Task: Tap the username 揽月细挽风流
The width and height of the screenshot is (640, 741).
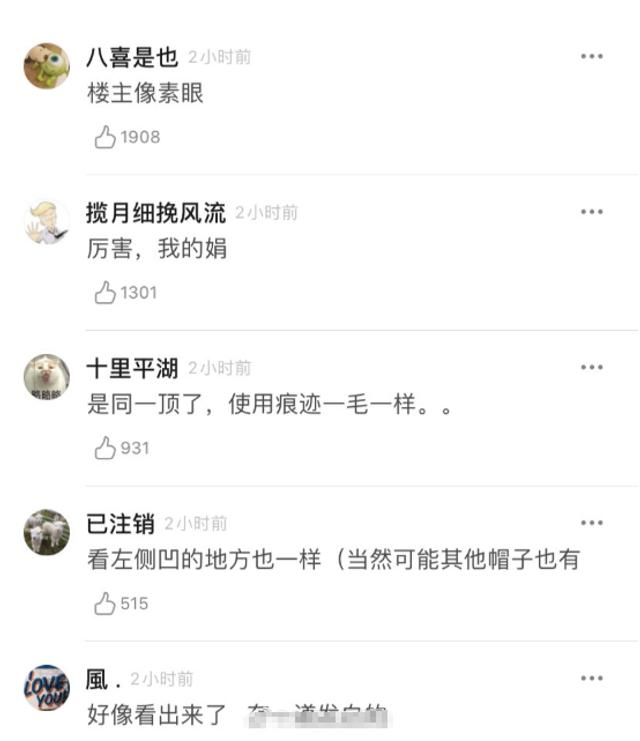Action: [156, 212]
